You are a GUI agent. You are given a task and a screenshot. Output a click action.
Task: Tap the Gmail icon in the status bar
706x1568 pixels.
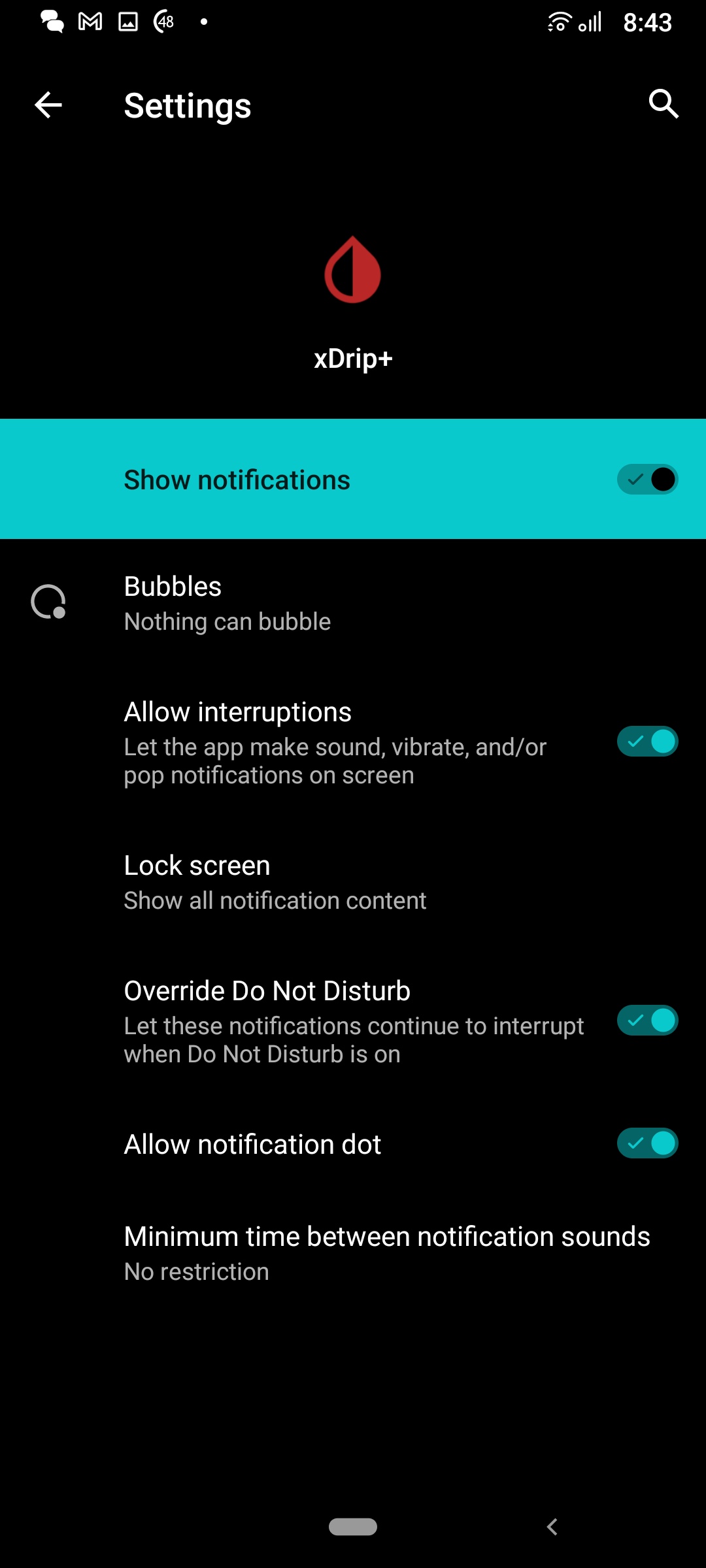(x=89, y=22)
